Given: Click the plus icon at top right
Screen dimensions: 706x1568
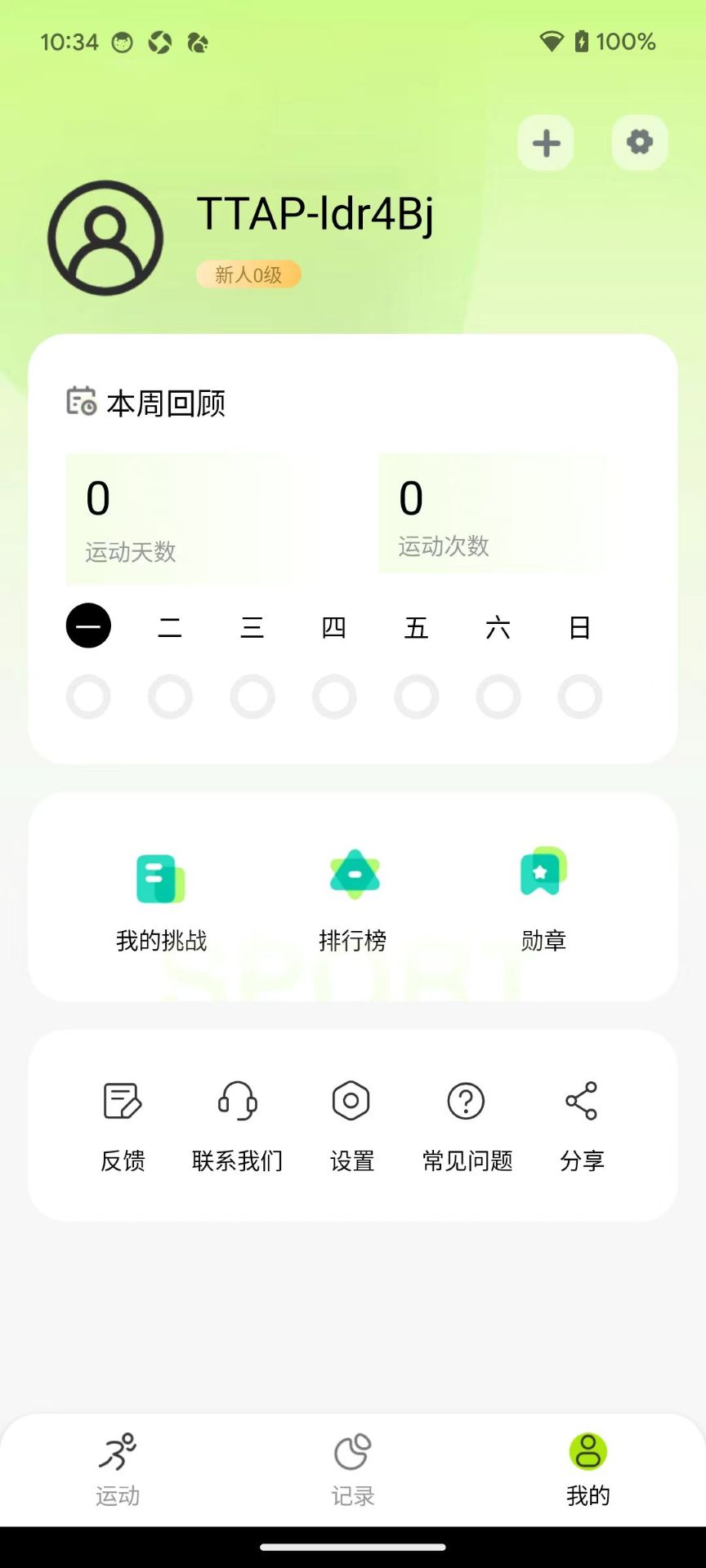Looking at the screenshot, I should point(546,143).
